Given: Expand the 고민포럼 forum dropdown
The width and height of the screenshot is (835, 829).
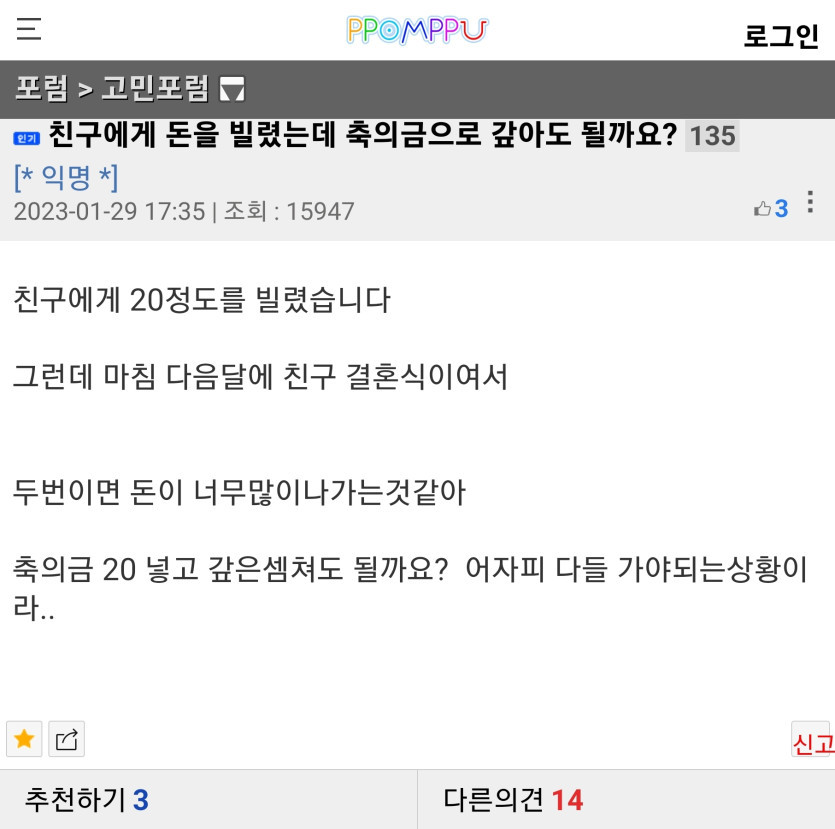Looking at the screenshot, I should pyautogui.click(x=232, y=90).
